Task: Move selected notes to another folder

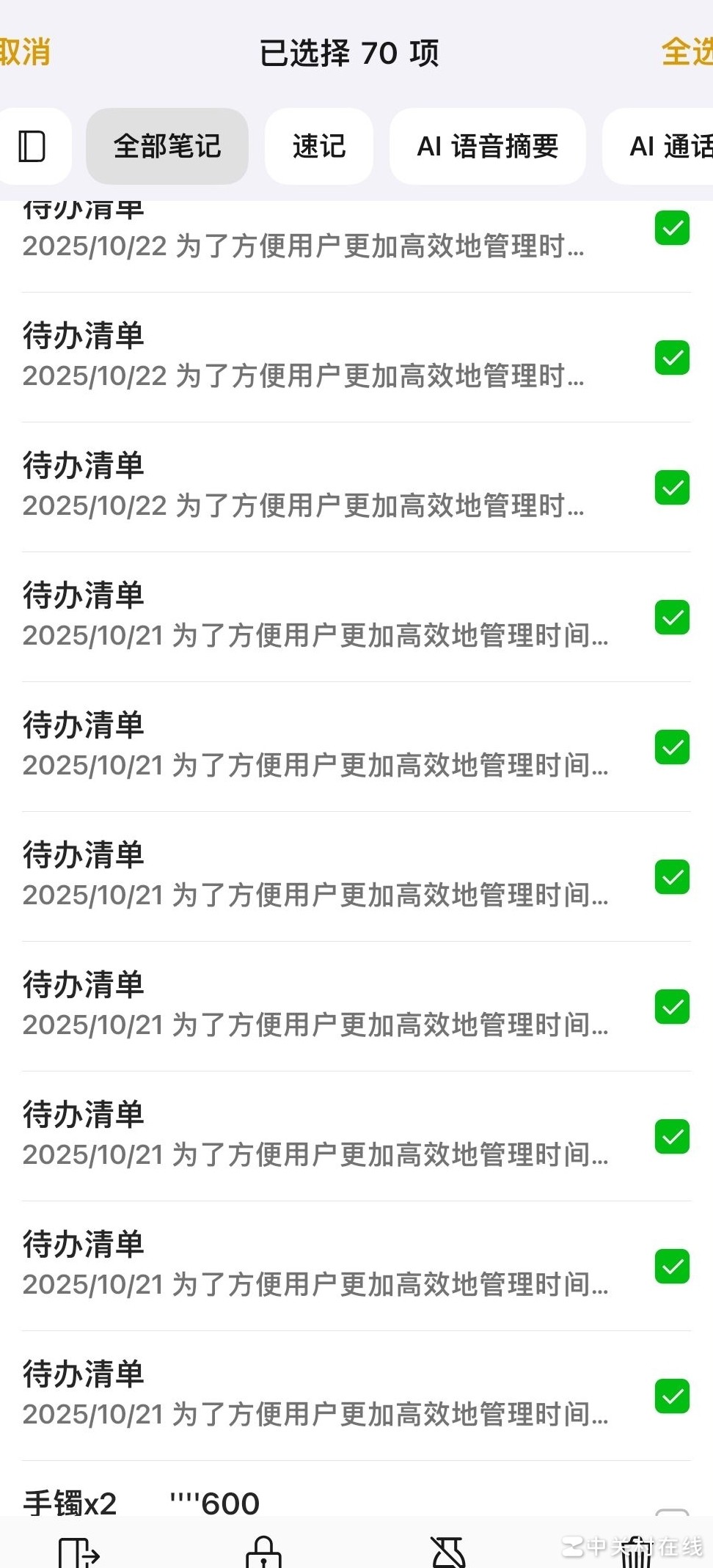Action: tap(78, 1552)
